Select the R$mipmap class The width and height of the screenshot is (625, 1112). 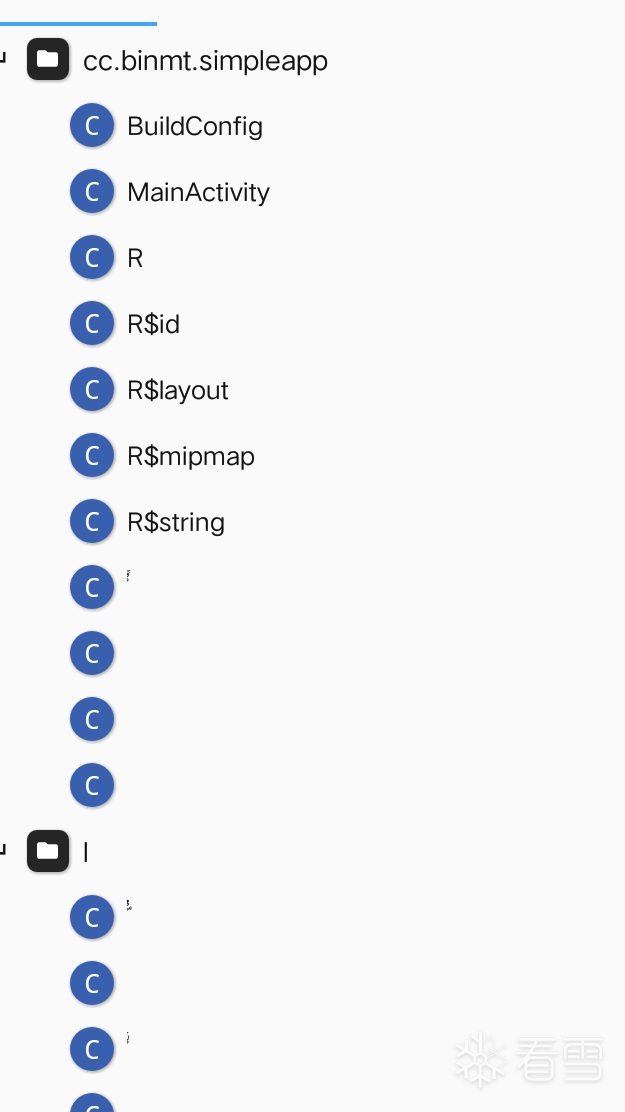tap(190, 457)
